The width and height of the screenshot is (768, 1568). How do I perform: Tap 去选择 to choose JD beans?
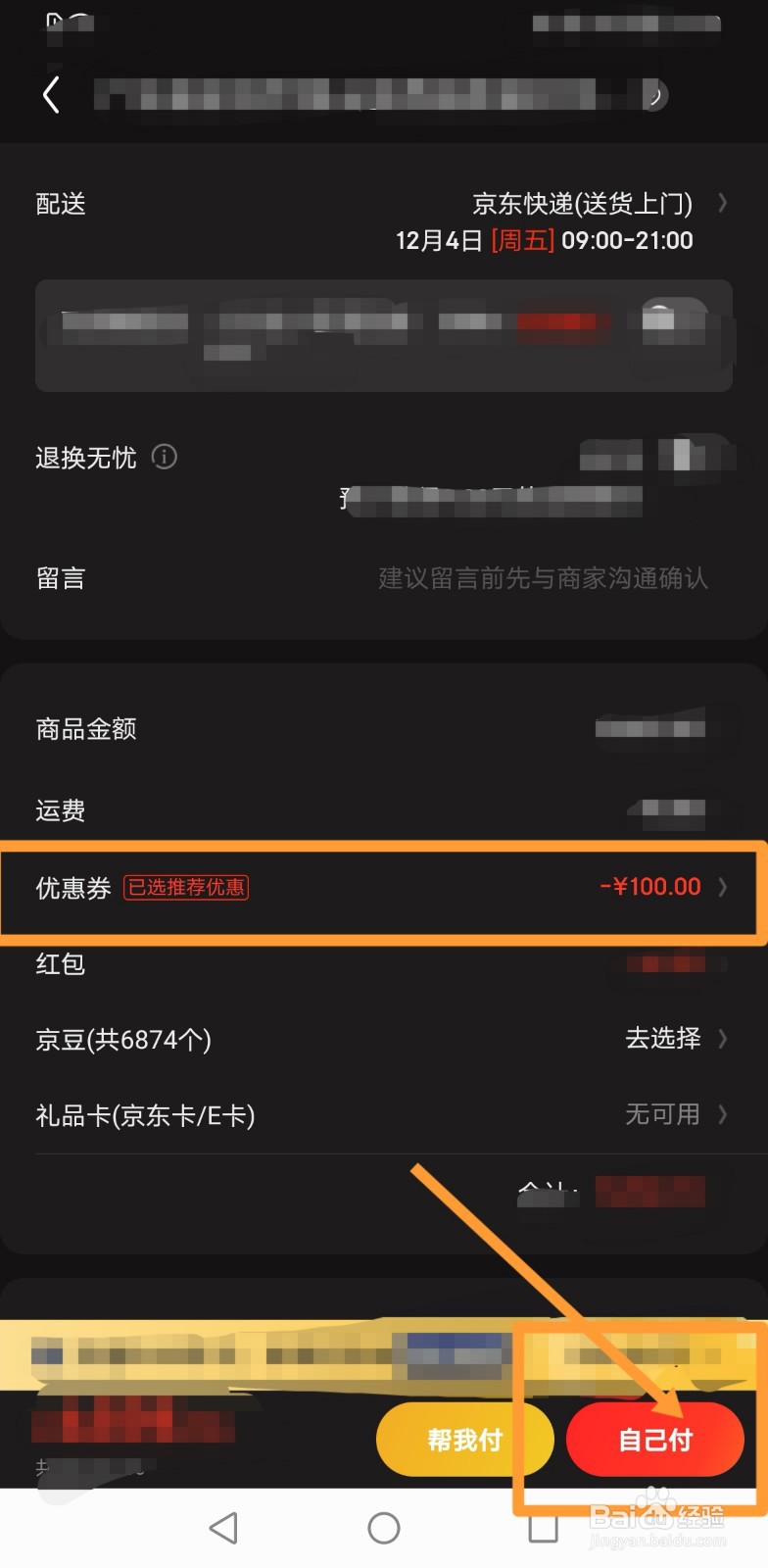click(x=662, y=1039)
